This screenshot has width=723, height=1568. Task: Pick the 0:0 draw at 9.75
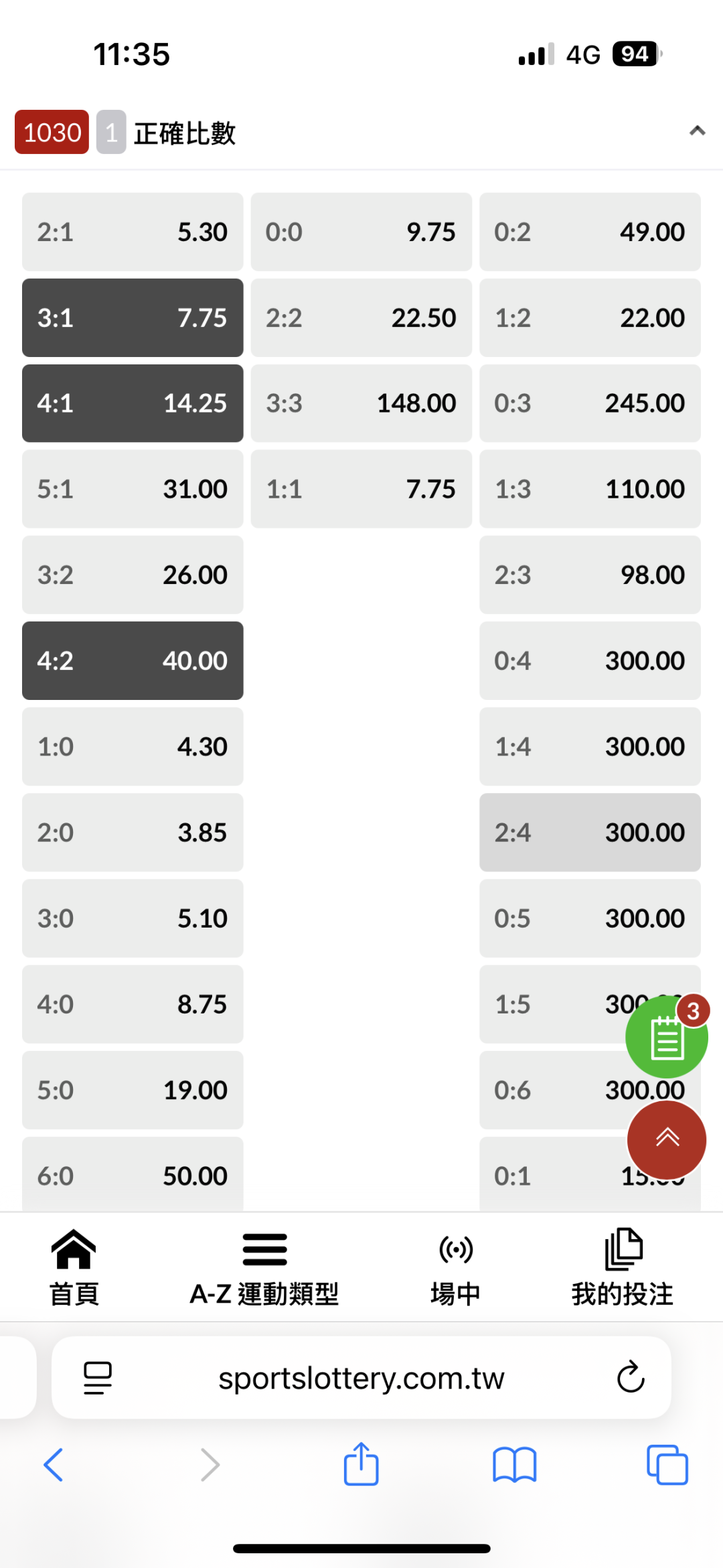361,232
